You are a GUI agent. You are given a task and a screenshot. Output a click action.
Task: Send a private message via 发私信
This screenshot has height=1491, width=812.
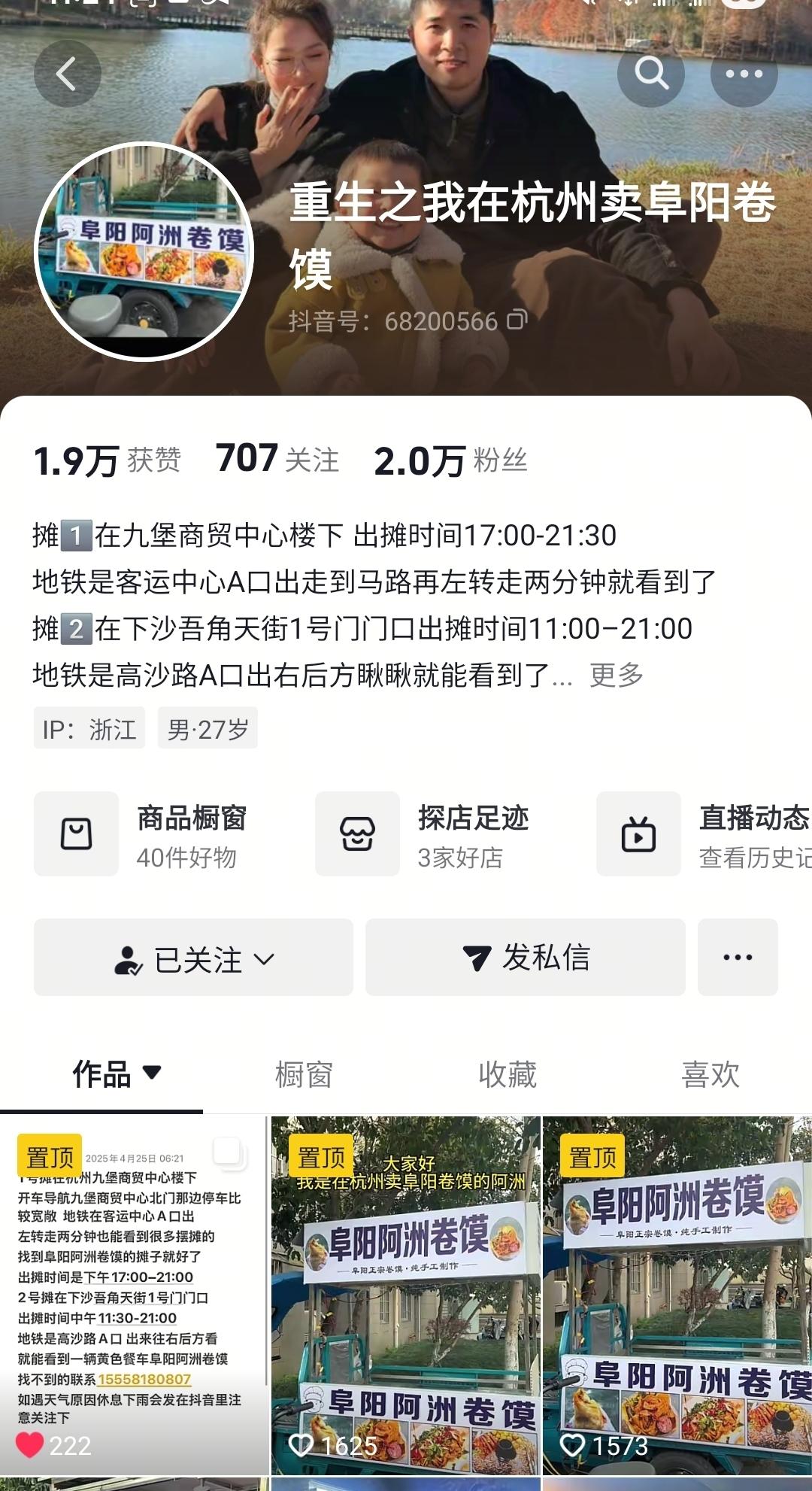525,958
